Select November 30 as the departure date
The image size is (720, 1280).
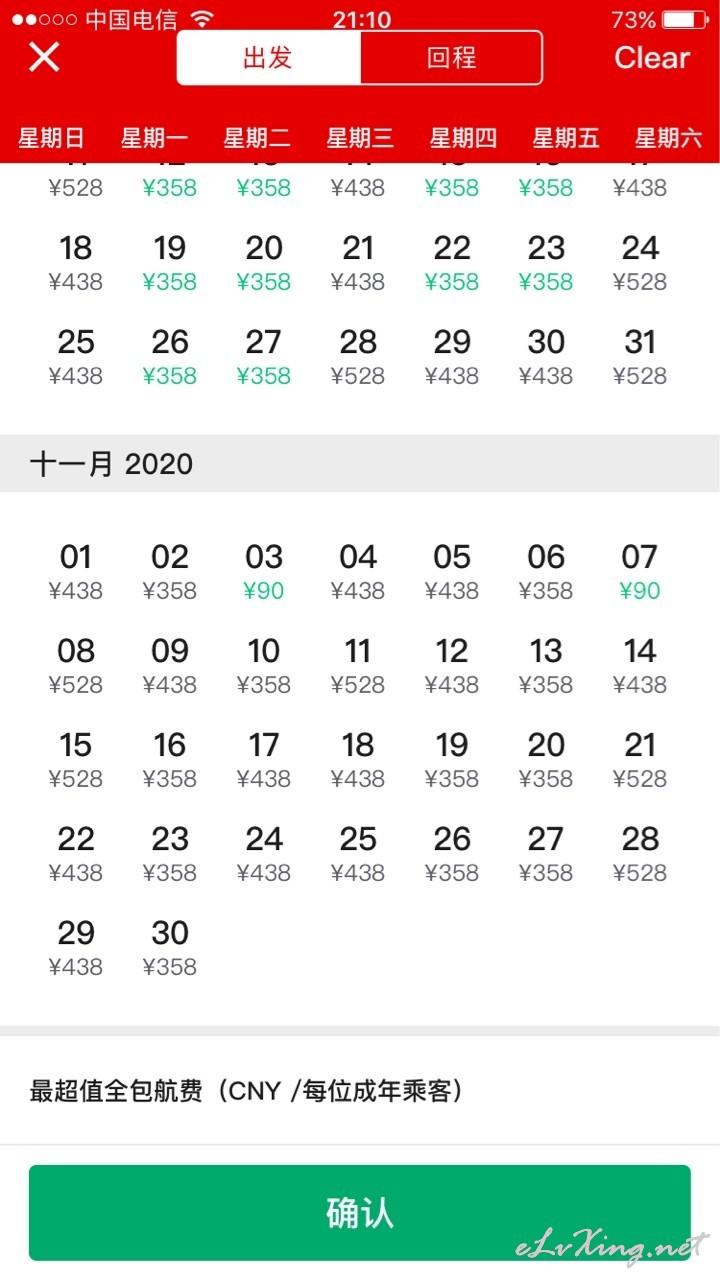coord(170,948)
